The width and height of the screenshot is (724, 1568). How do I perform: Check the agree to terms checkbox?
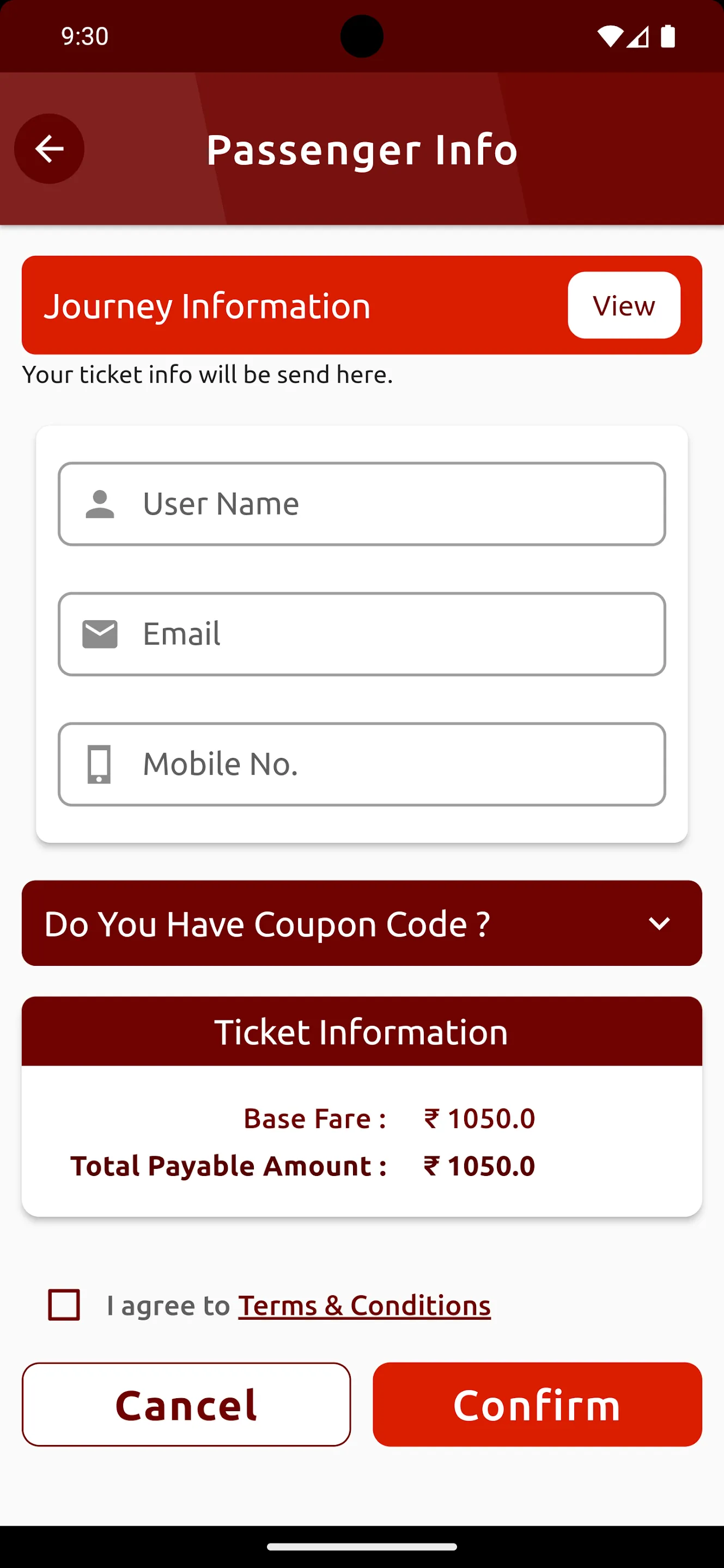point(64,1305)
